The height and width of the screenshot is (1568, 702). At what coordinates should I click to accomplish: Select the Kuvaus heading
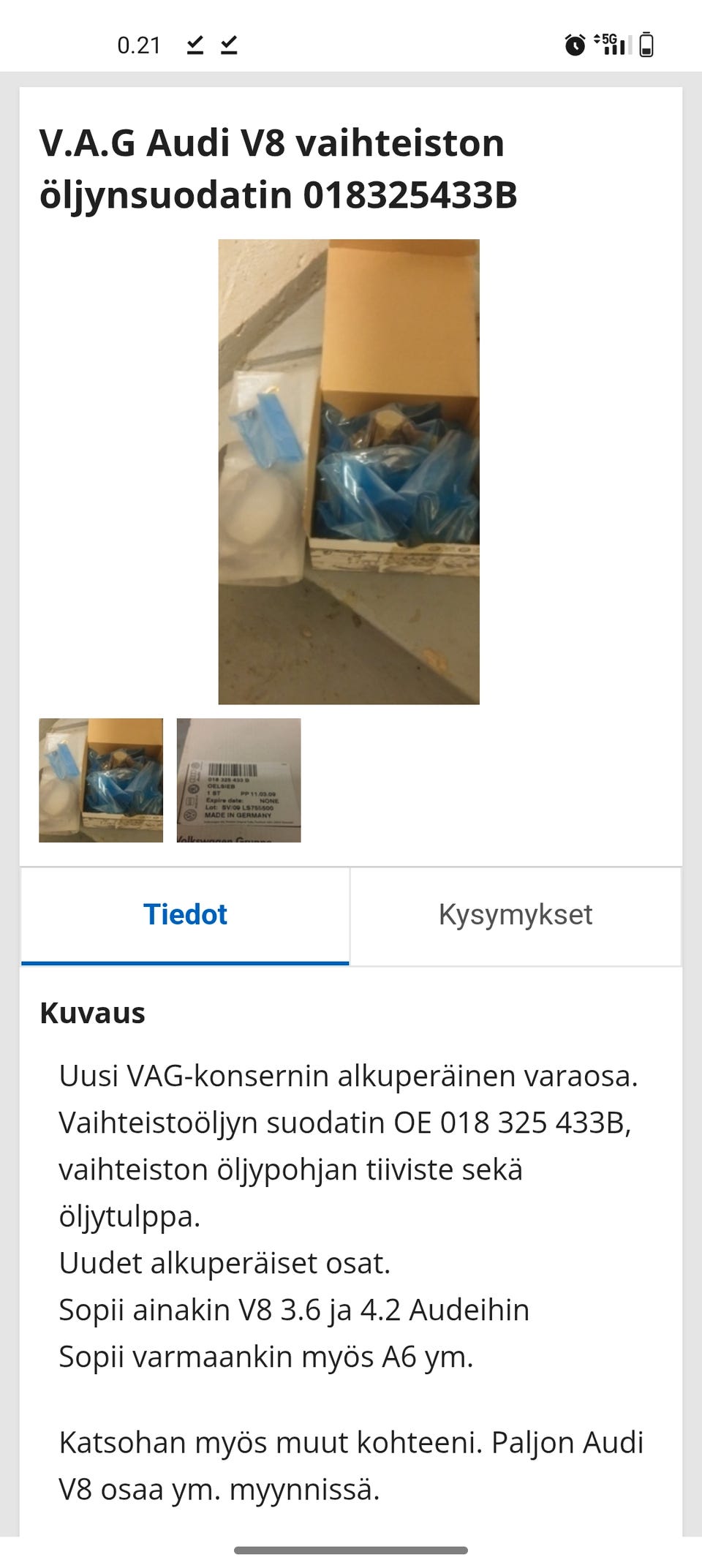(x=92, y=1013)
